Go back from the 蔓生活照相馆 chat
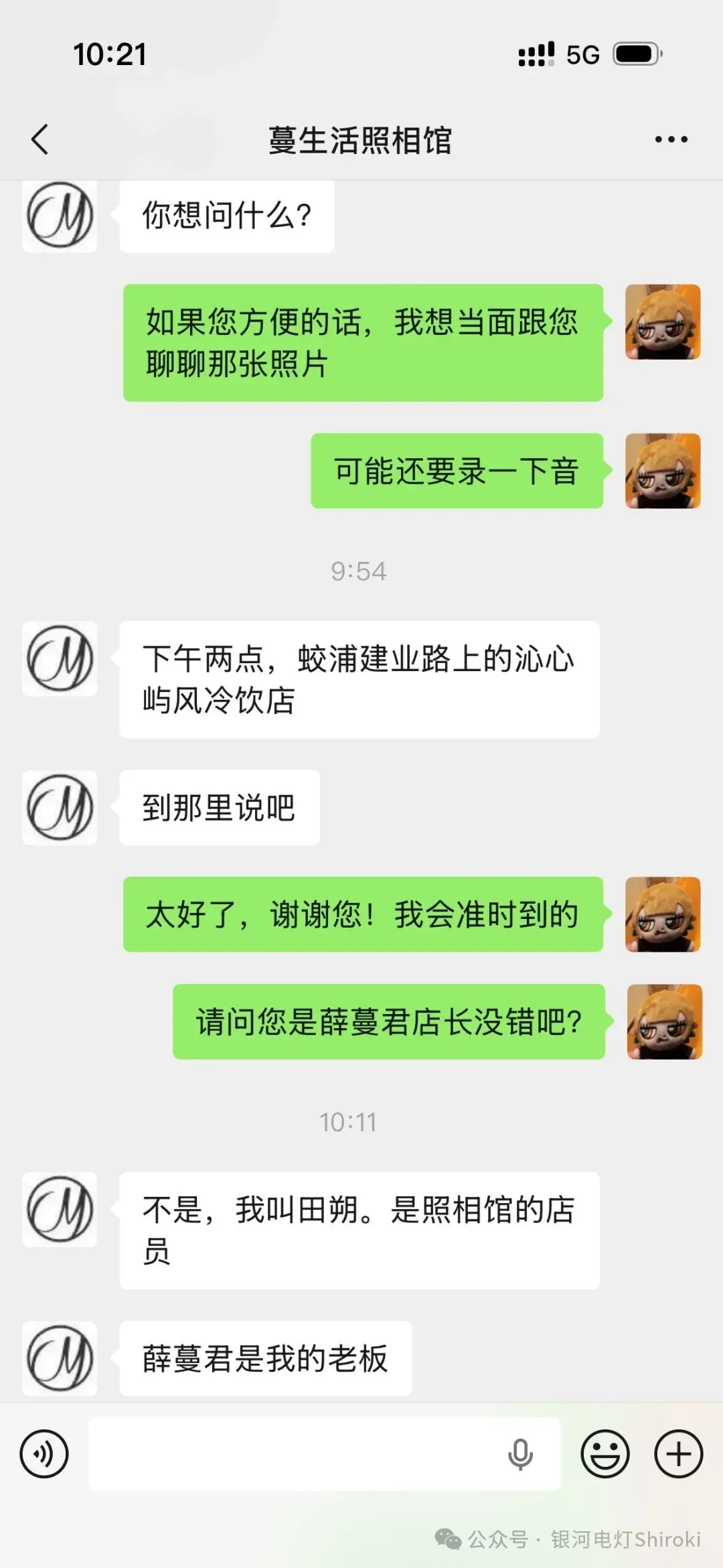Image resolution: width=723 pixels, height=1568 pixels. [40, 139]
